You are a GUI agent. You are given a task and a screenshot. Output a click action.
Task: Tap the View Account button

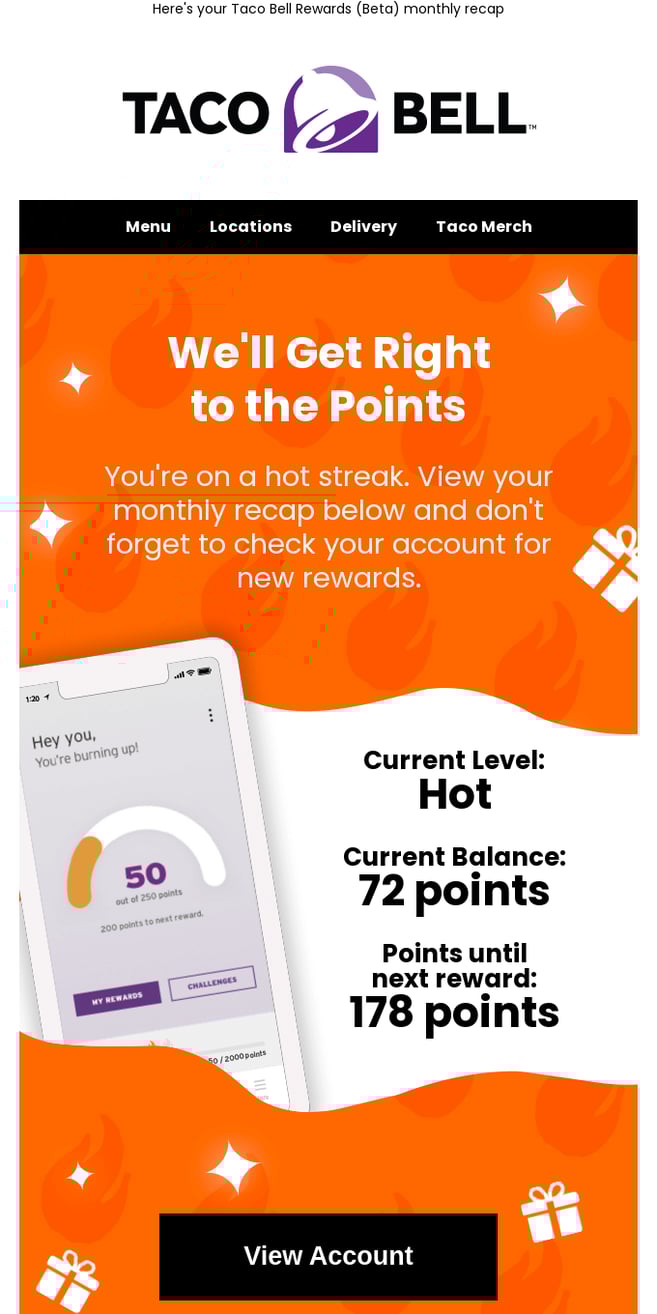coord(328,1256)
